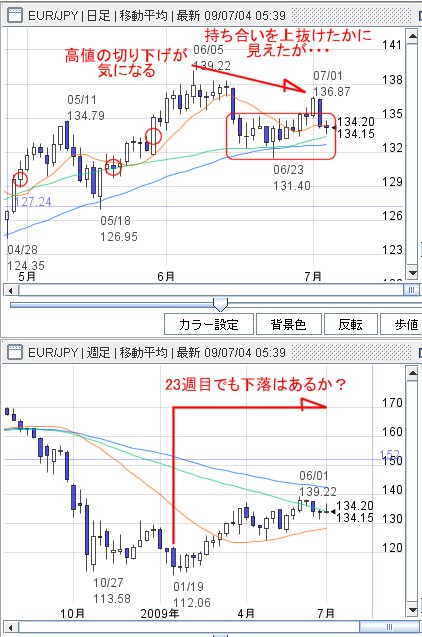
Task: Tap the weekly chart's horizontal scrollbar left arrow
Action: (11, 628)
